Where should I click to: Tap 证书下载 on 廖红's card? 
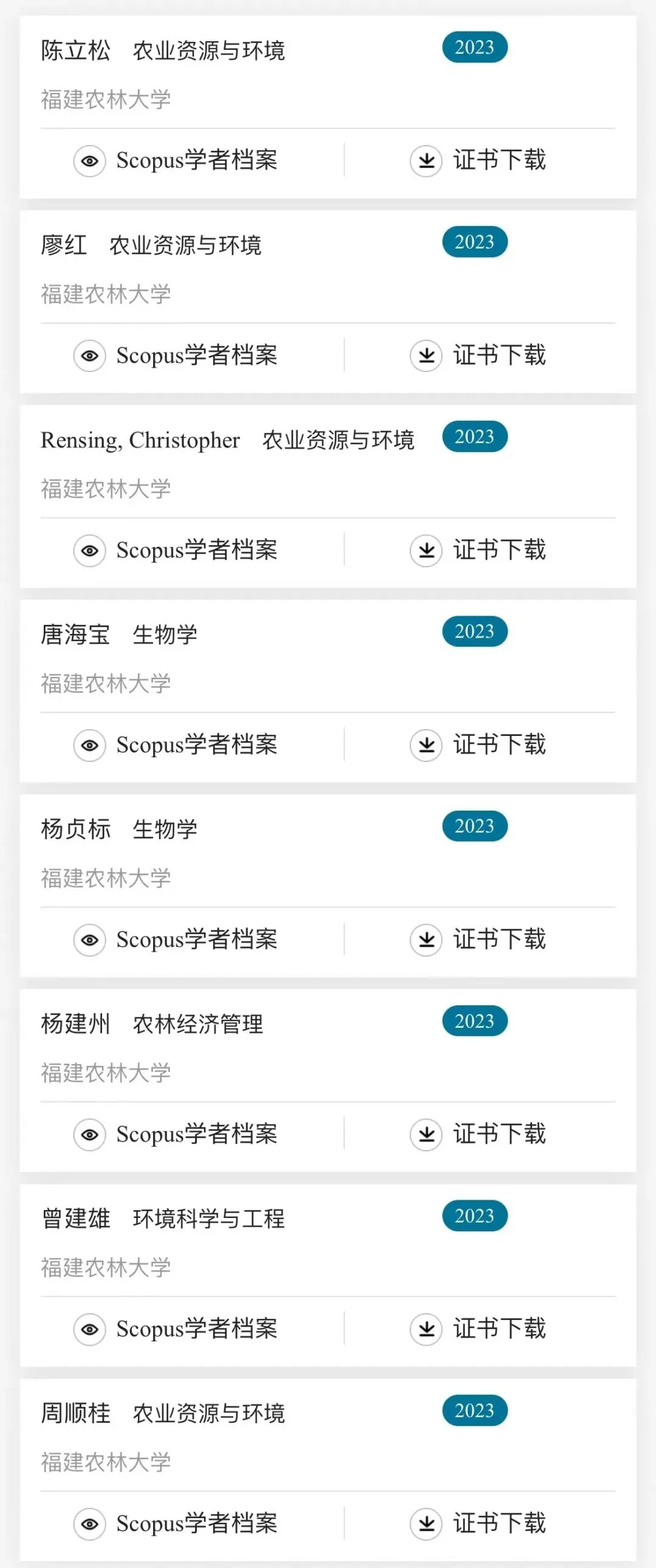click(478, 356)
